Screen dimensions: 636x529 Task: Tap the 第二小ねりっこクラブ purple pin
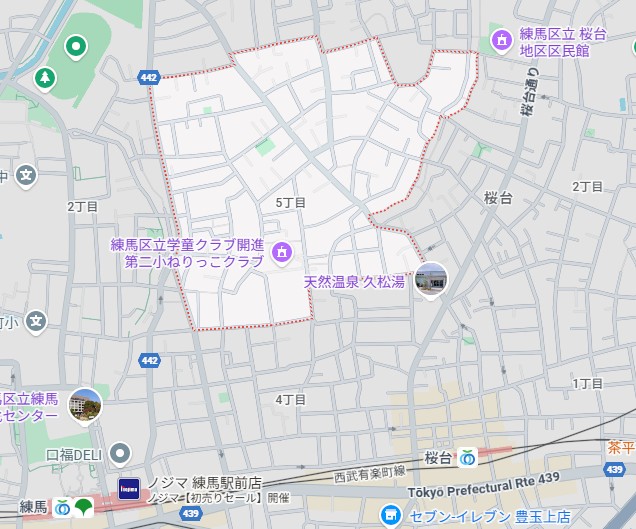pyautogui.click(x=282, y=252)
